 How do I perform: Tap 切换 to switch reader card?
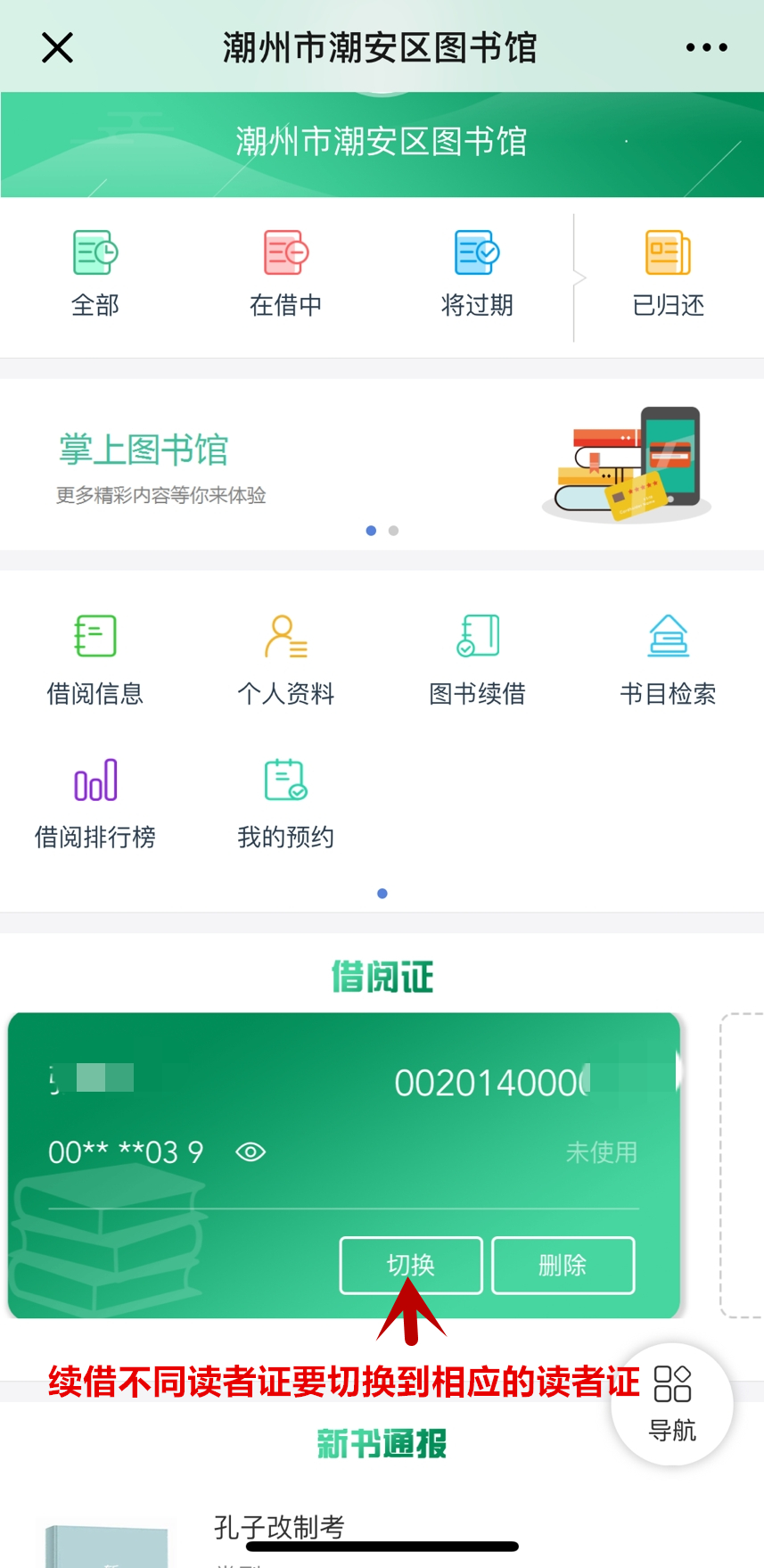[x=411, y=1265]
